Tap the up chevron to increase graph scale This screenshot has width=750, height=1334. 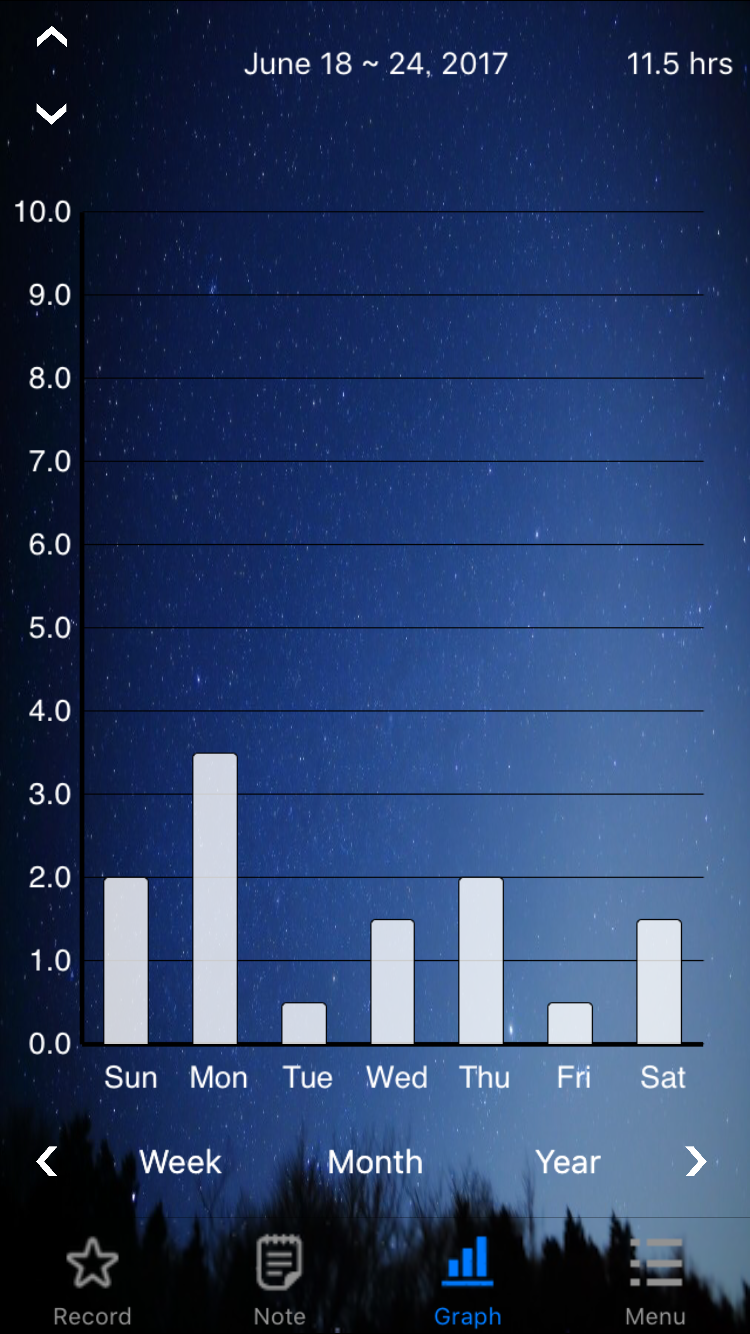pyautogui.click(x=51, y=38)
